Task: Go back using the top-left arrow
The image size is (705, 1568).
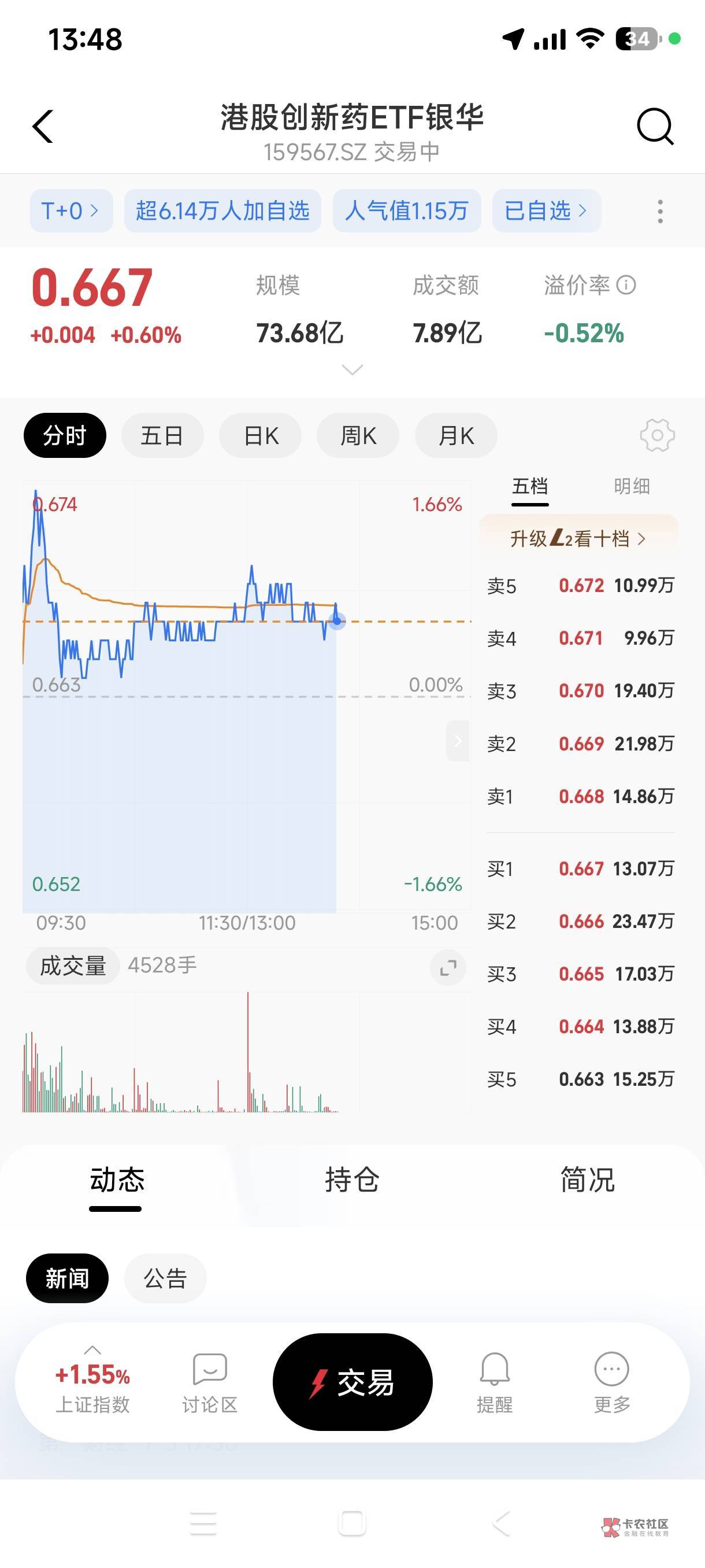Action: point(43,127)
